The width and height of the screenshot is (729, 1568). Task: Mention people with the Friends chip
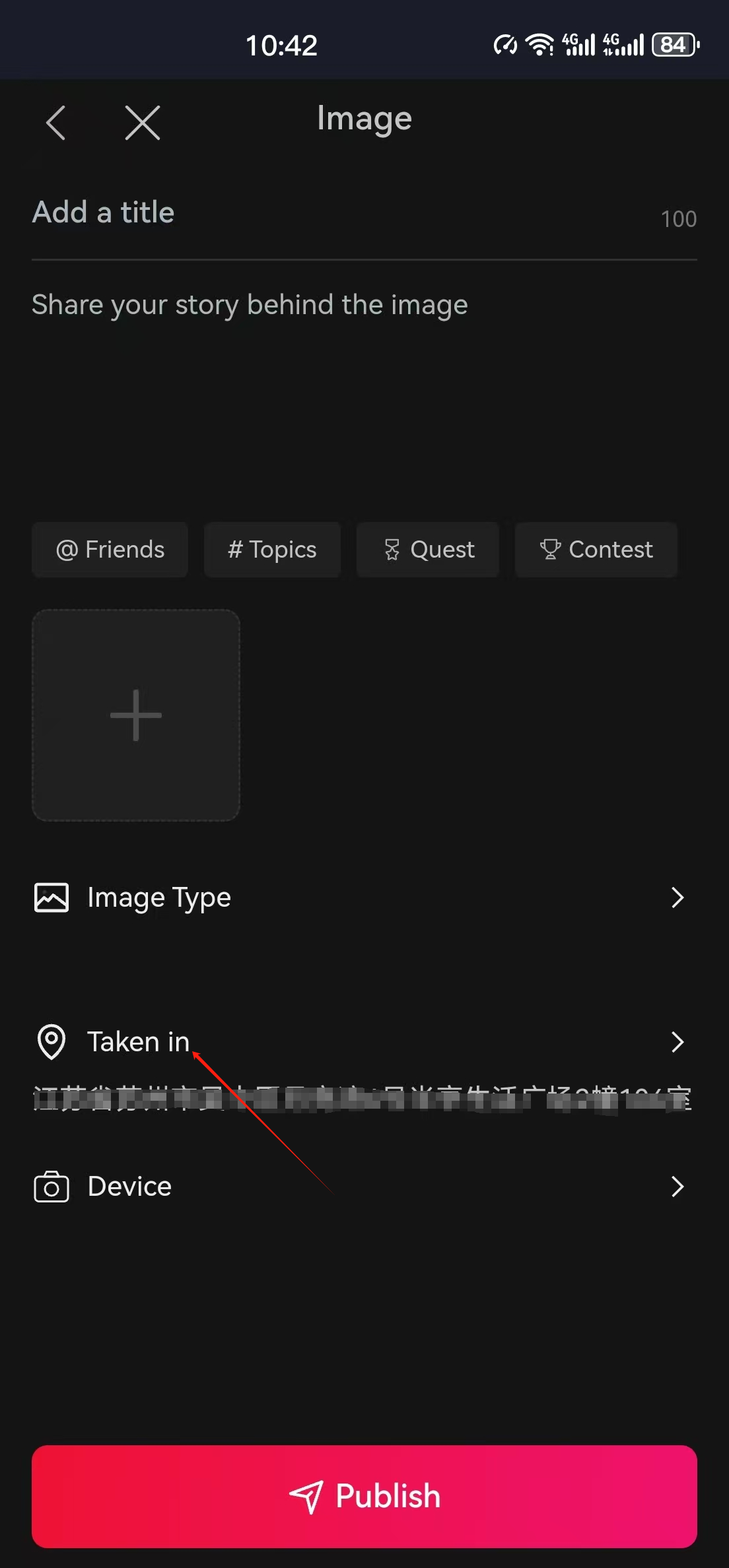click(x=110, y=550)
